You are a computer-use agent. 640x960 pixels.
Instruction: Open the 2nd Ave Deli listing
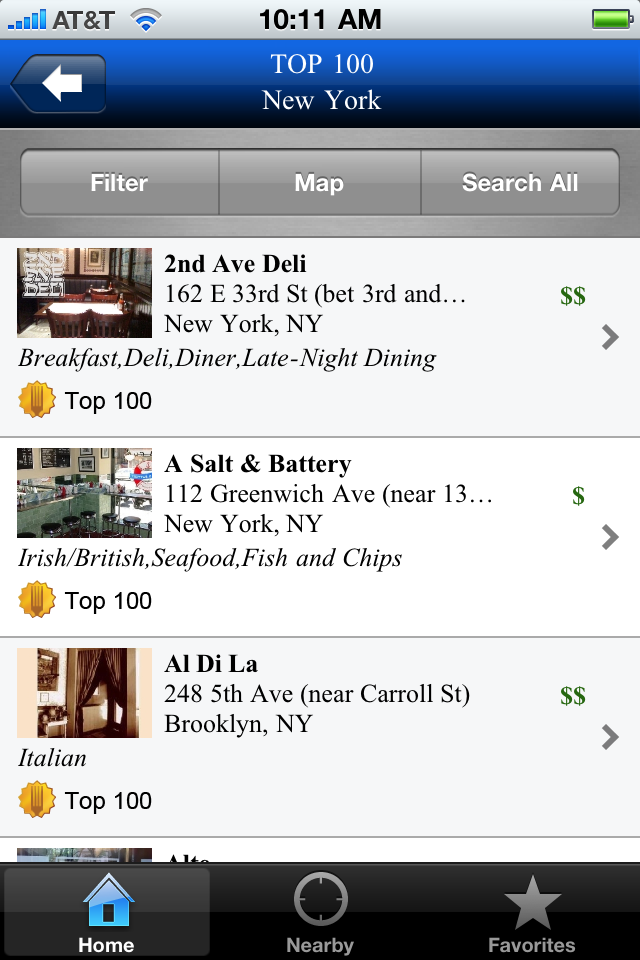click(320, 337)
